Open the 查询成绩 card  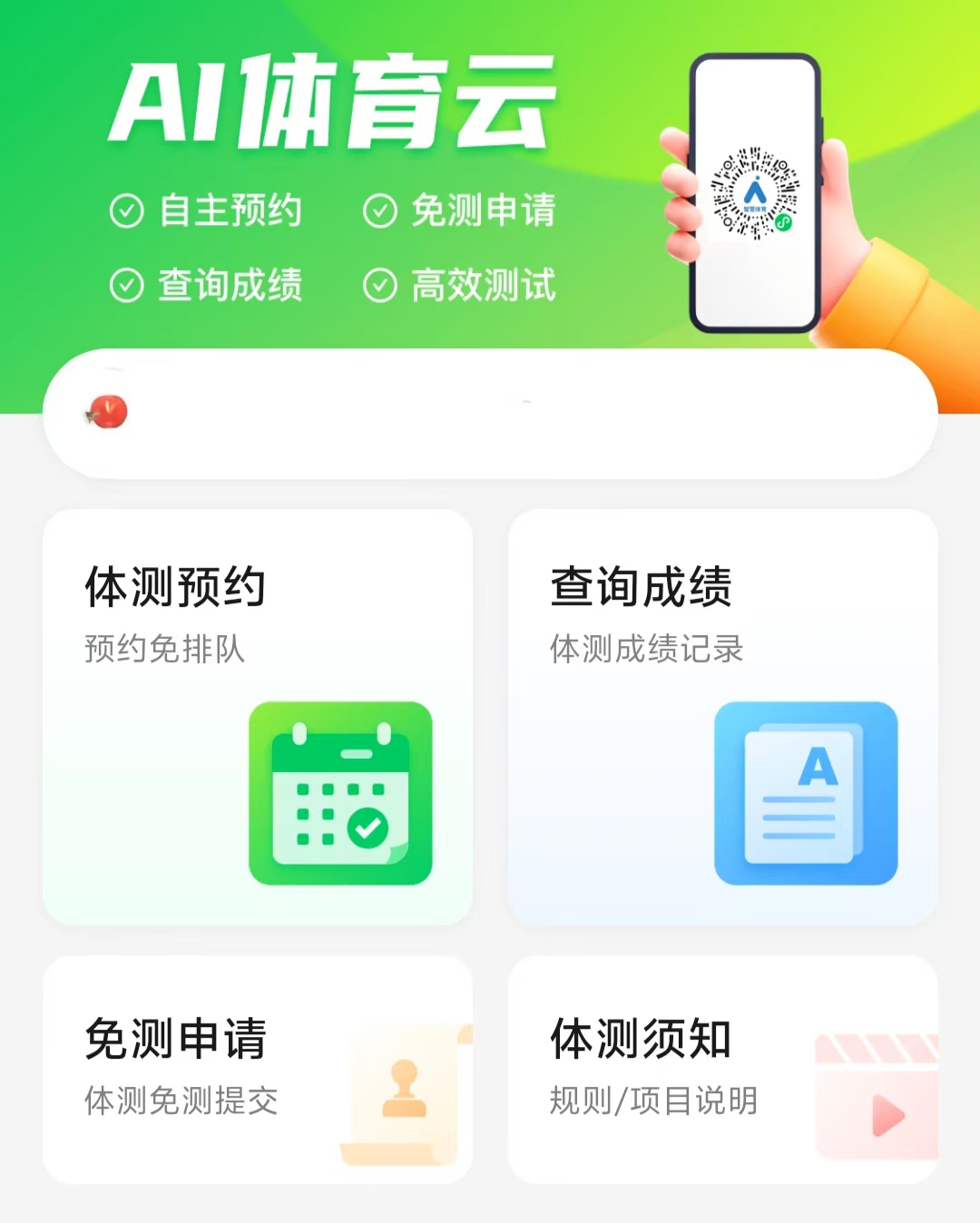click(722, 717)
